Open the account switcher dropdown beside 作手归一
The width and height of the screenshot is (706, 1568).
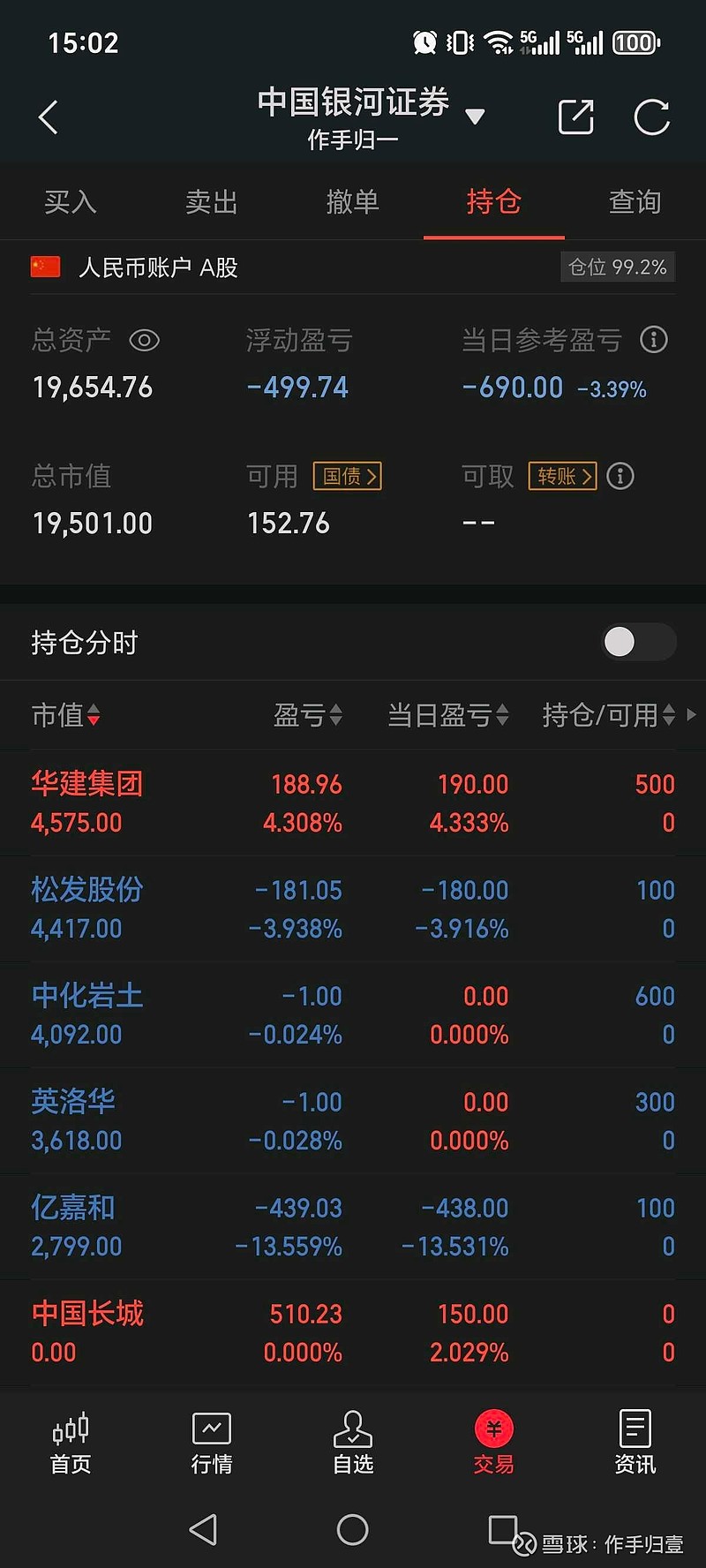tap(475, 116)
